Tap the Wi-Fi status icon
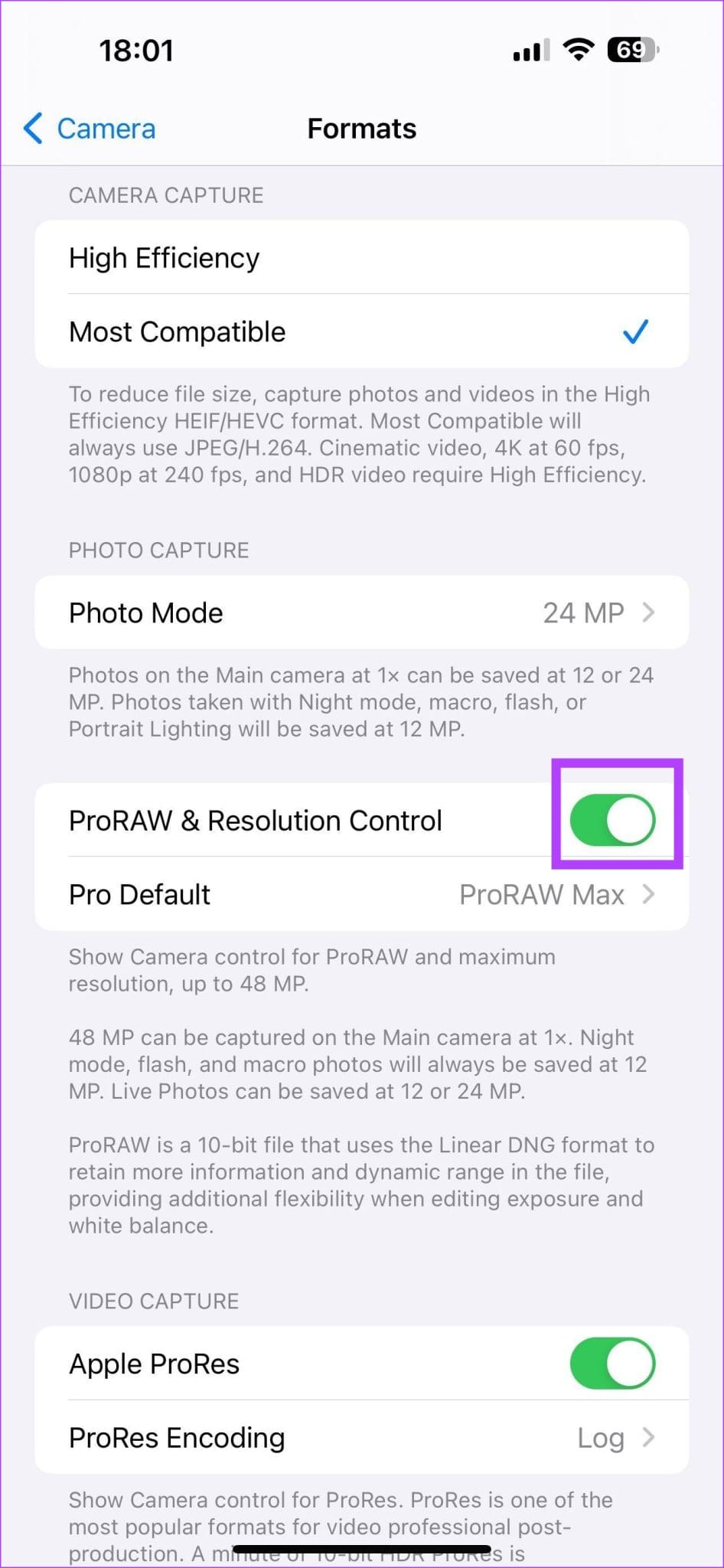724x1568 pixels. pos(579,49)
